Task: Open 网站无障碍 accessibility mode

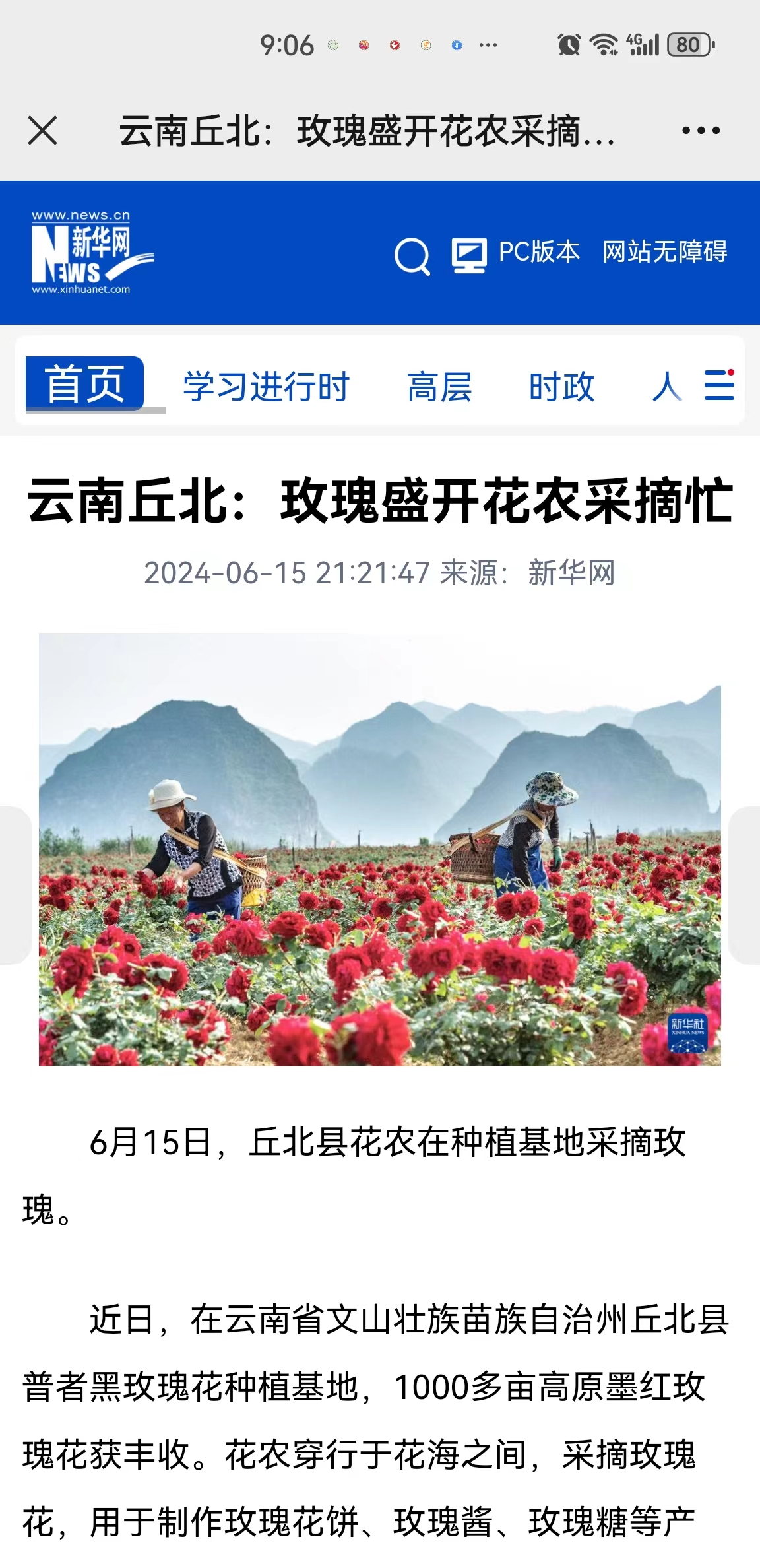Action: tap(664, 252)
